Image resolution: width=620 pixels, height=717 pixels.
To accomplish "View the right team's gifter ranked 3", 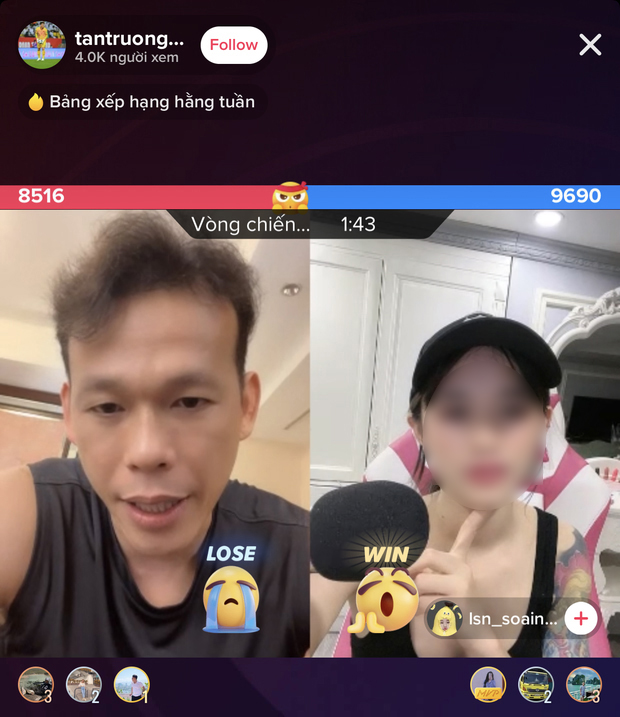I will click(x=584, y=684).
